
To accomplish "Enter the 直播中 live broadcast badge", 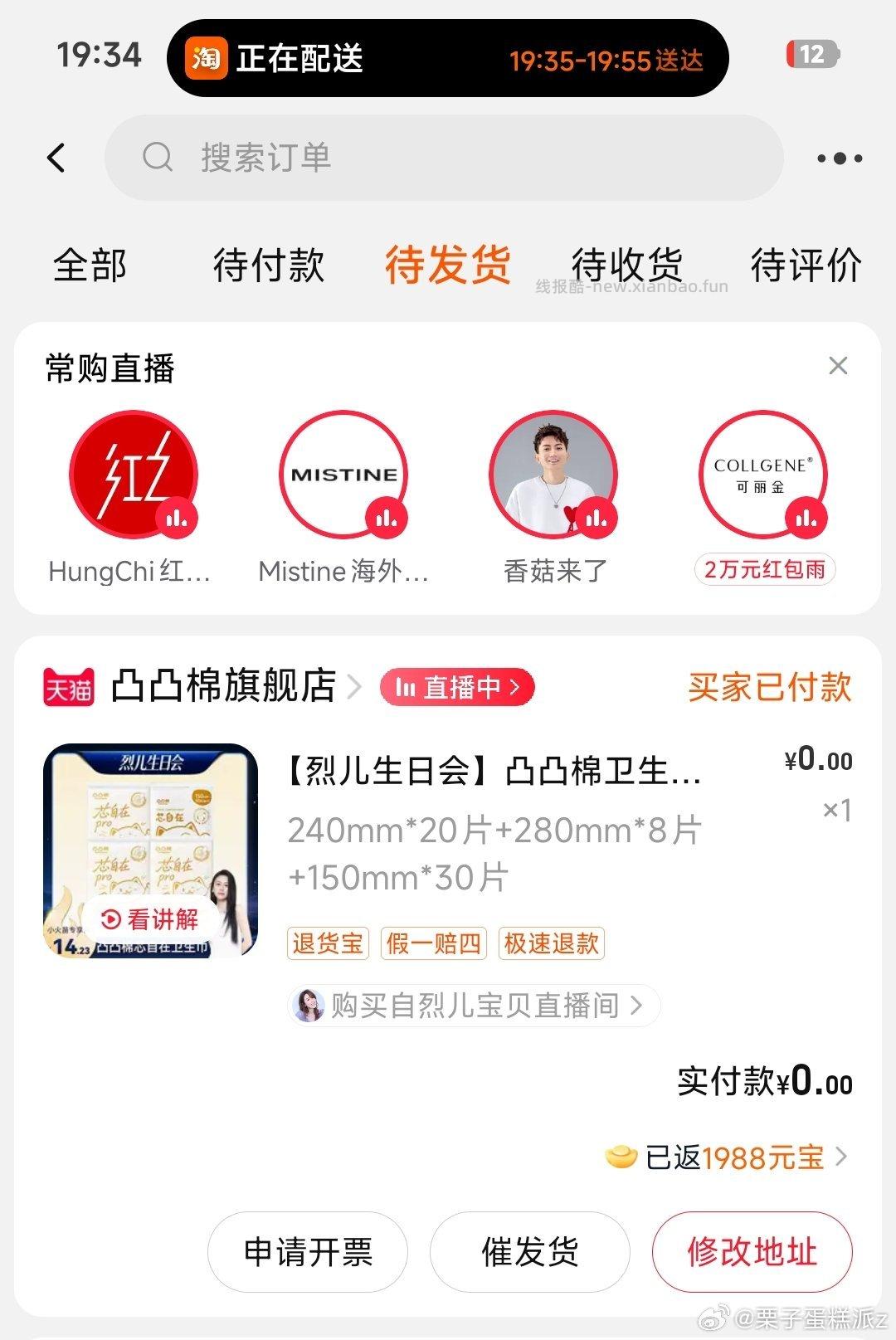I will point(455,687).
